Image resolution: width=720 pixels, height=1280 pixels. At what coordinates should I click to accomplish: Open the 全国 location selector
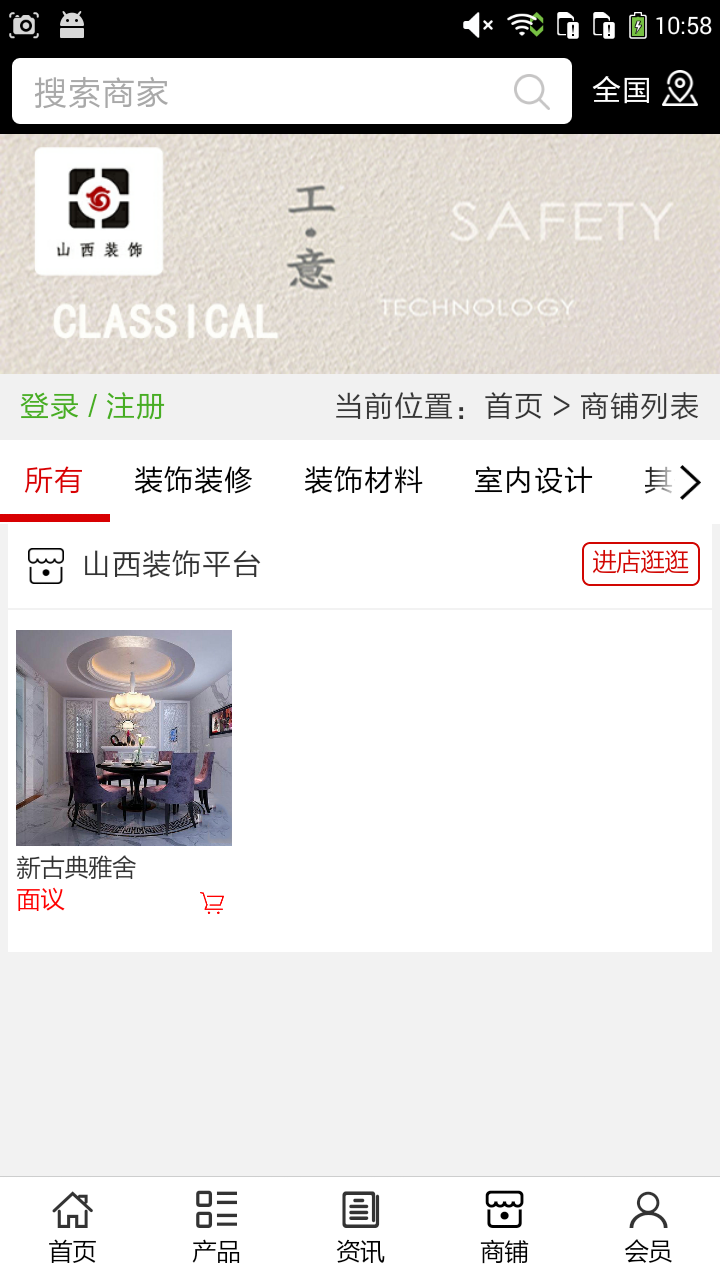644,90
